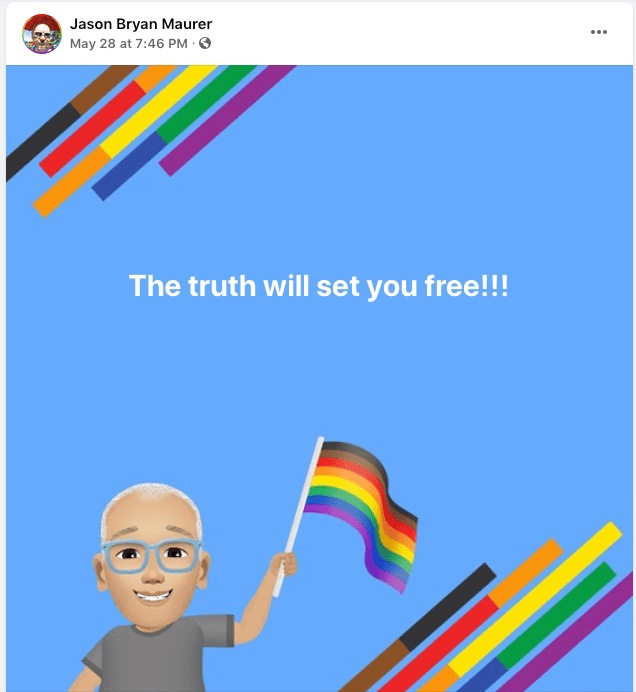This screenshot has height=692, width=636.
Task: Open the post's three-dot options menu
Action: click(598, 32)
